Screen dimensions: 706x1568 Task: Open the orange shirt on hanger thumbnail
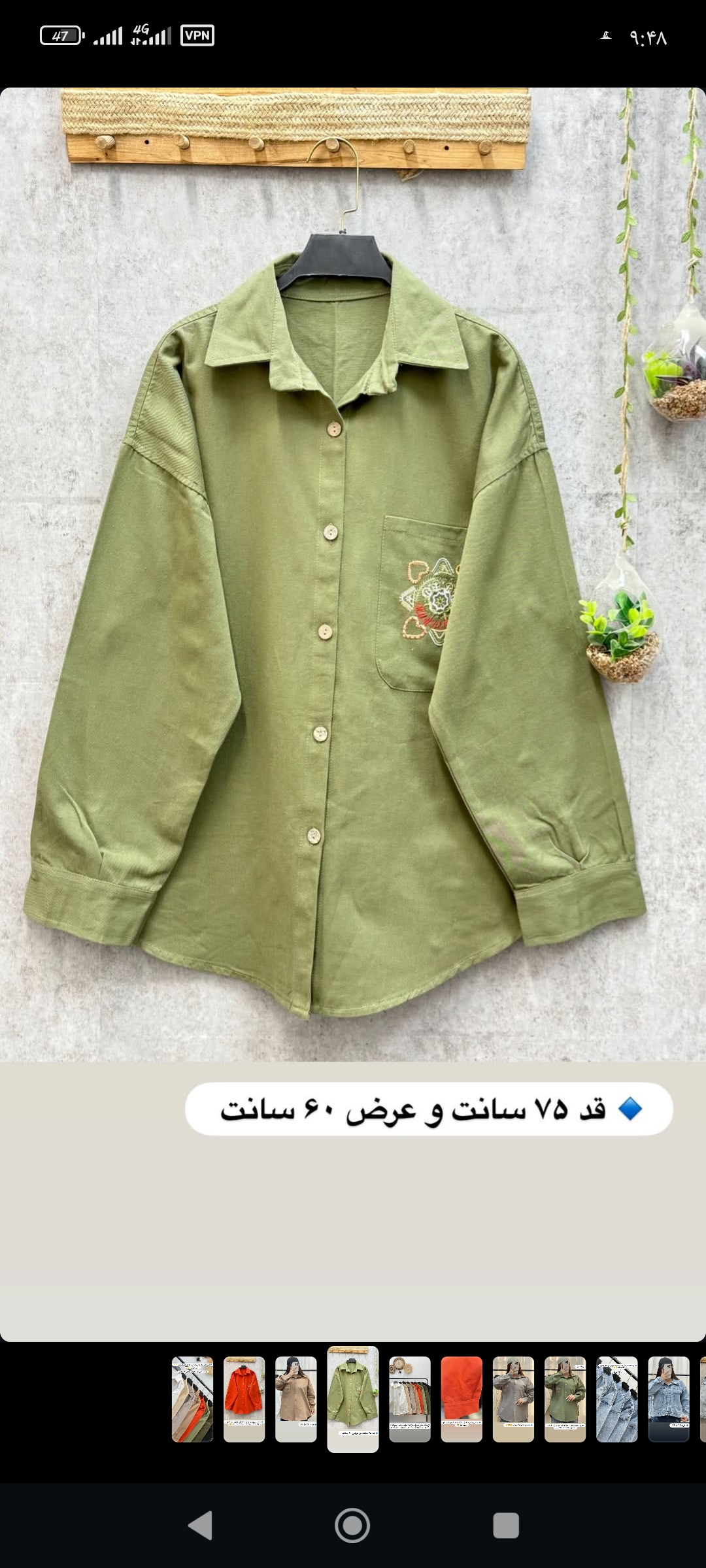point(244,1399)
